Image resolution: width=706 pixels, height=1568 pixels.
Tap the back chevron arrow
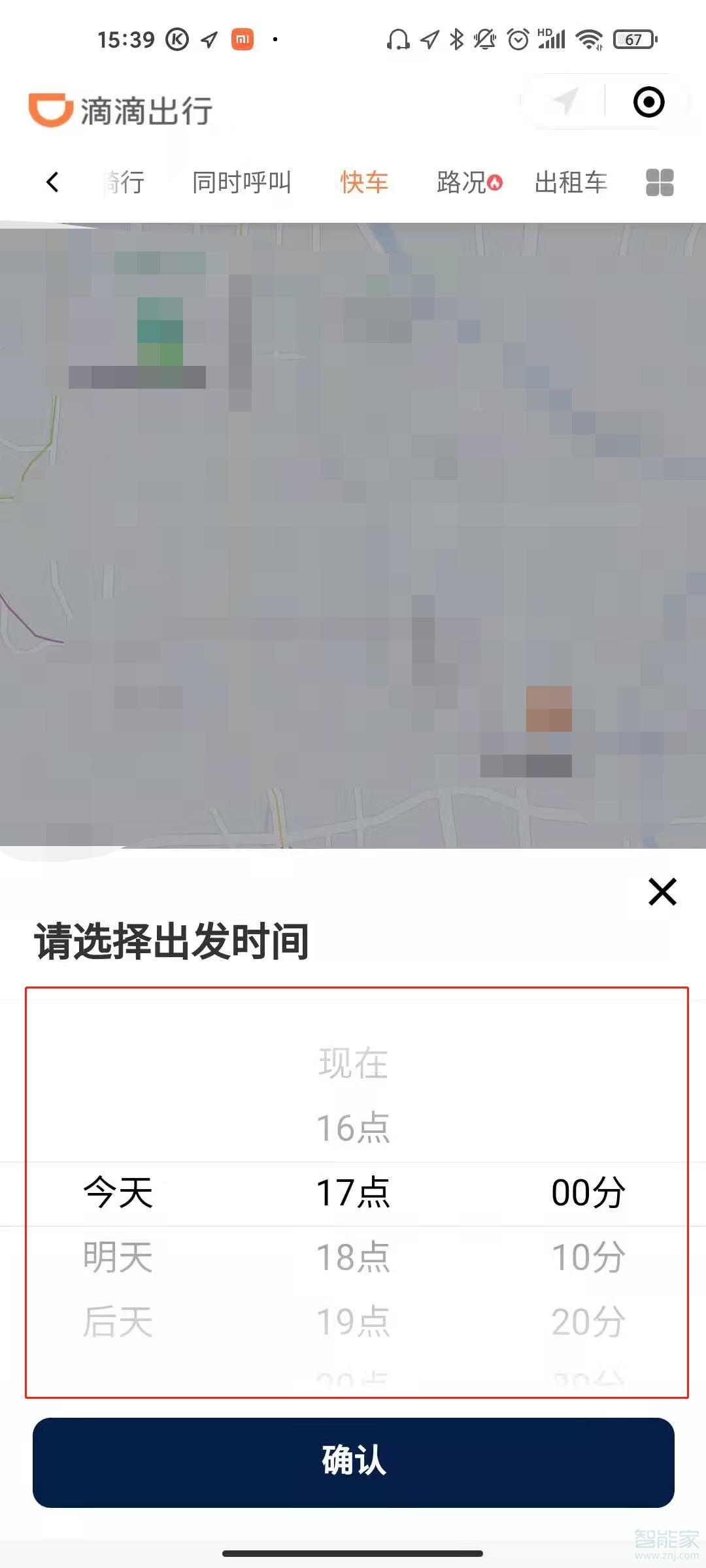(x=52, y=183)
